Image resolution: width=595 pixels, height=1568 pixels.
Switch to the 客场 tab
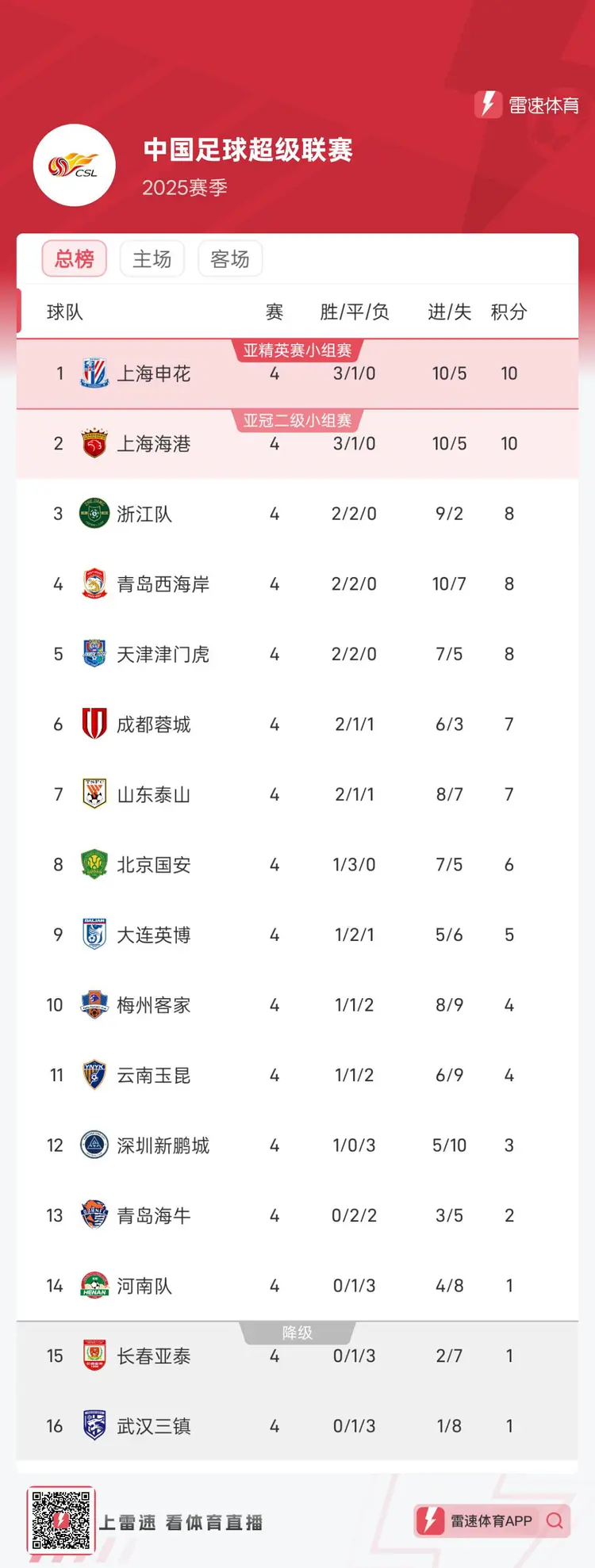coord(229,258)
